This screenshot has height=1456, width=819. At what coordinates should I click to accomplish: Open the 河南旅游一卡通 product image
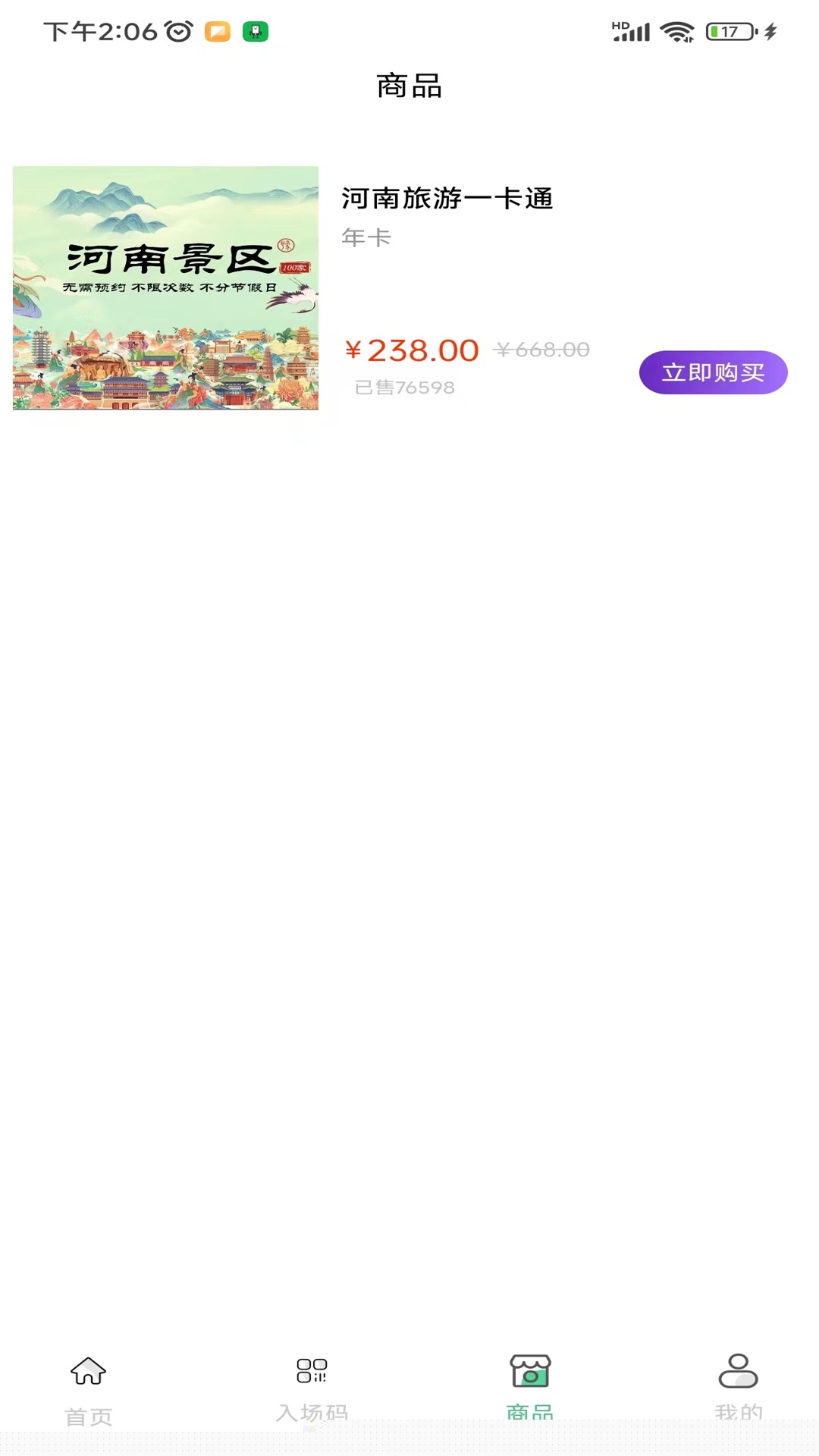tap(165, 288)
